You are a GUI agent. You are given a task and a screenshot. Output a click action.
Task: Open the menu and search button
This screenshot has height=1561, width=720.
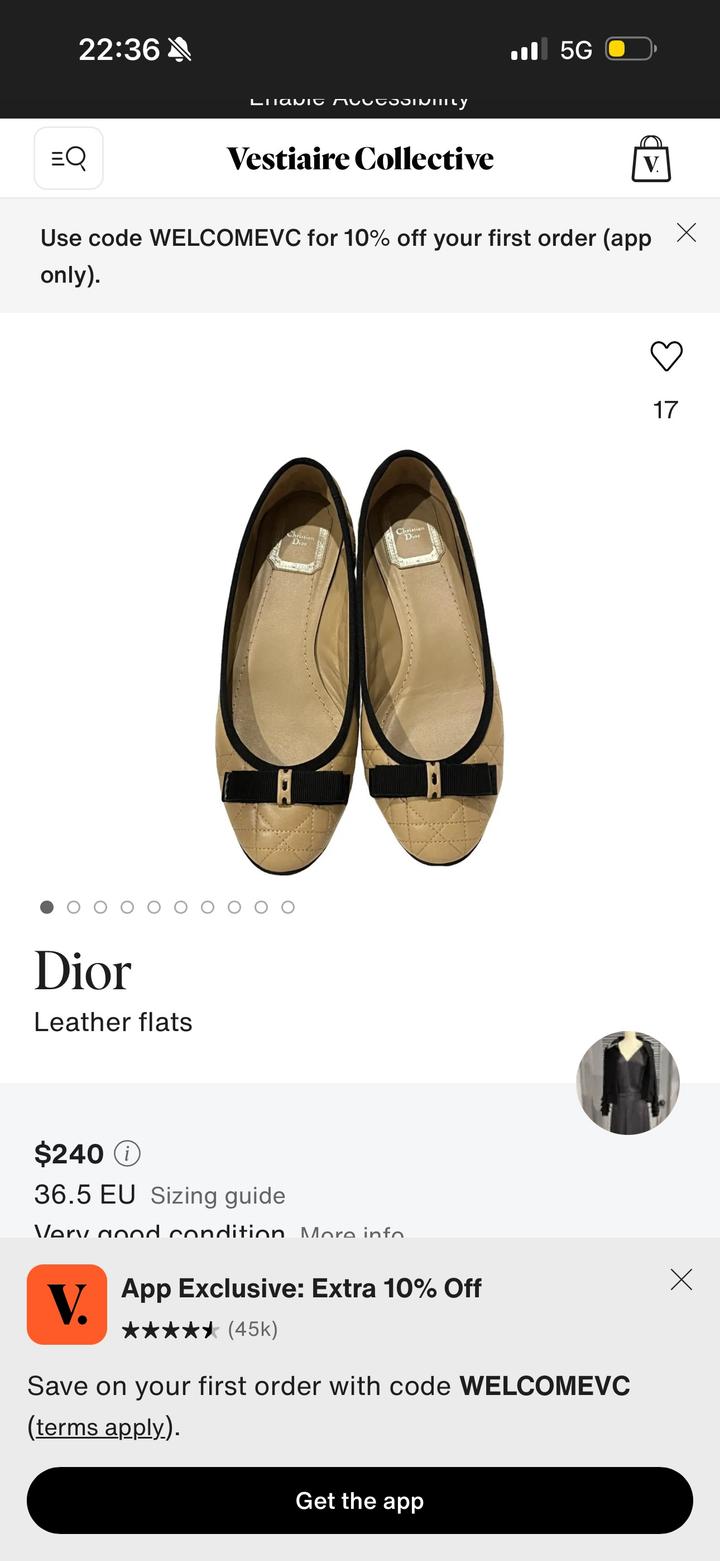[x=68, y=158]
